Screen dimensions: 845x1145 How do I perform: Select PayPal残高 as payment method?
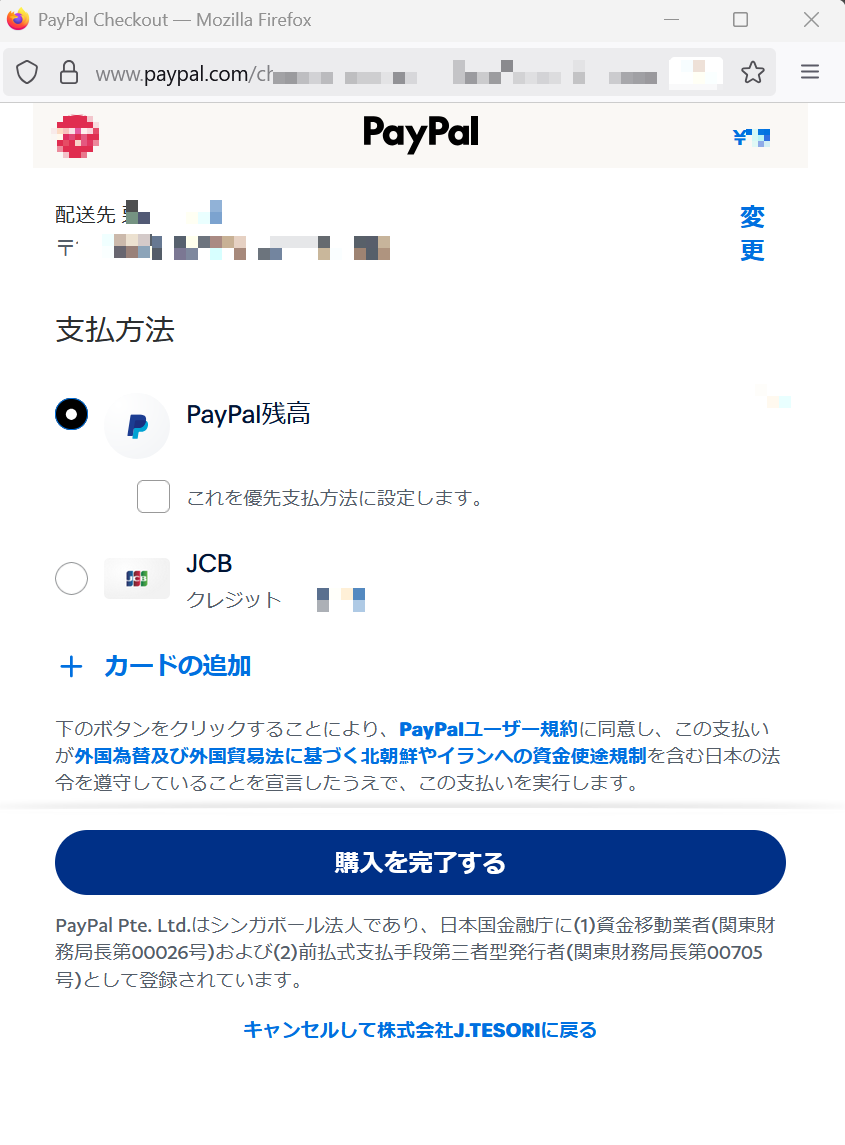(71, 413)
